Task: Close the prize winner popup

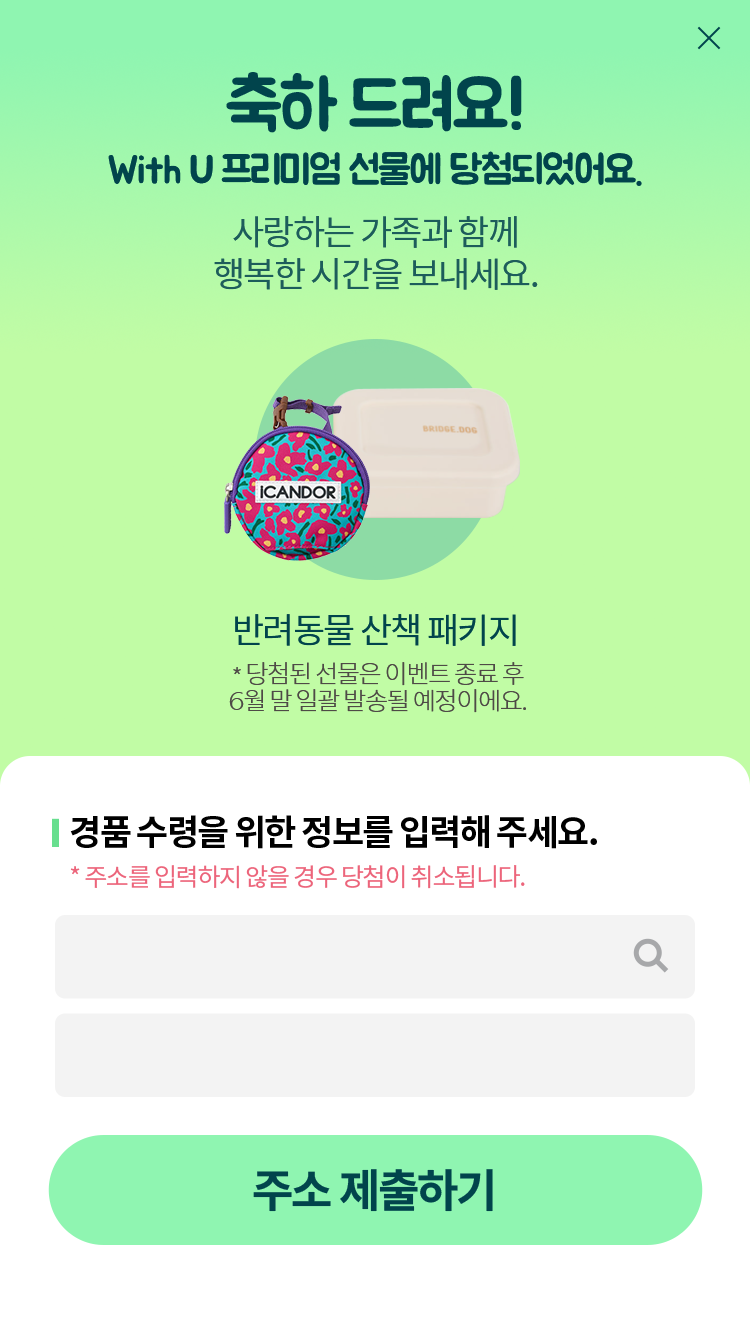Action: pyautogui.click(x=708, y=38)
